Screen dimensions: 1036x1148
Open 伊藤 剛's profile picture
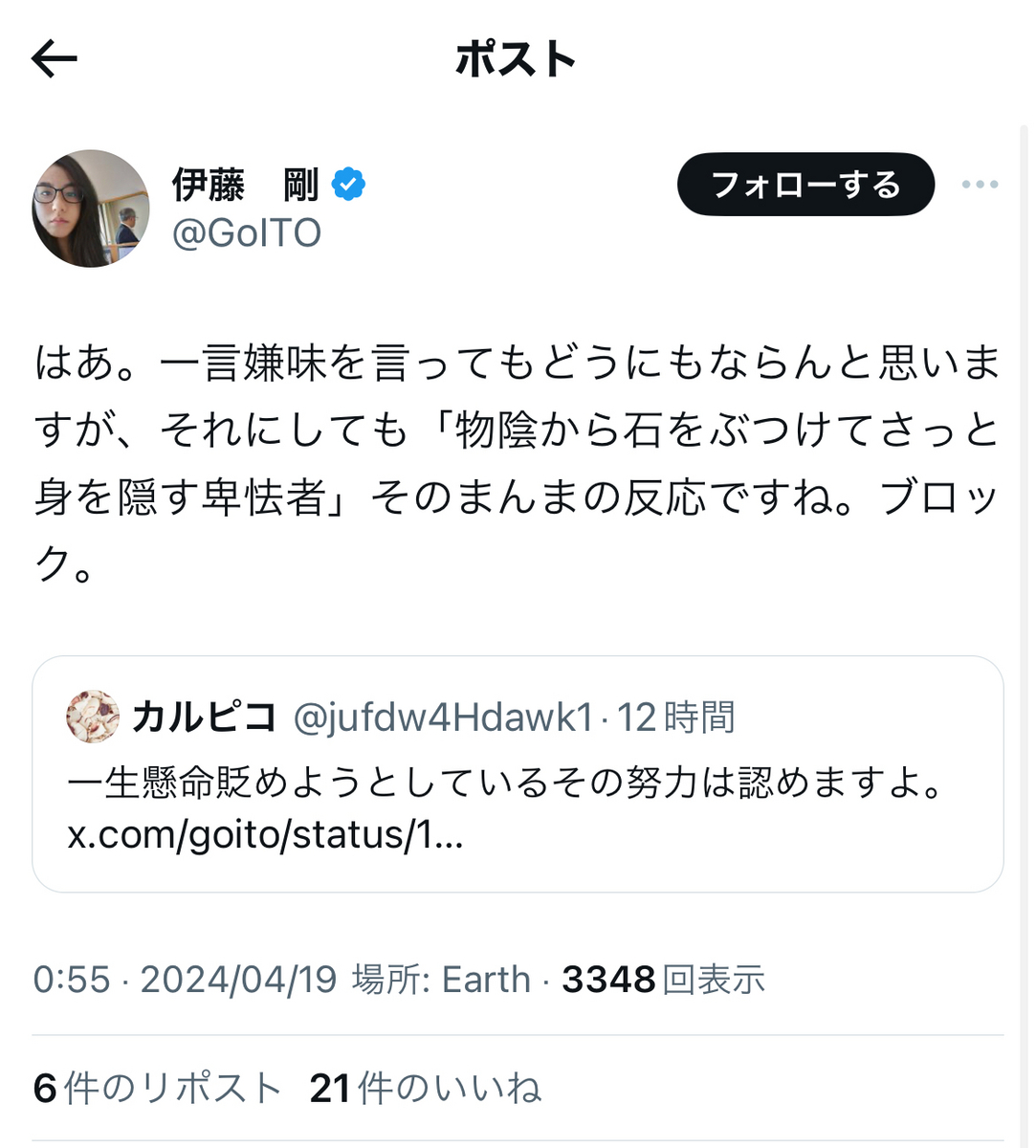tap(91, 208)
